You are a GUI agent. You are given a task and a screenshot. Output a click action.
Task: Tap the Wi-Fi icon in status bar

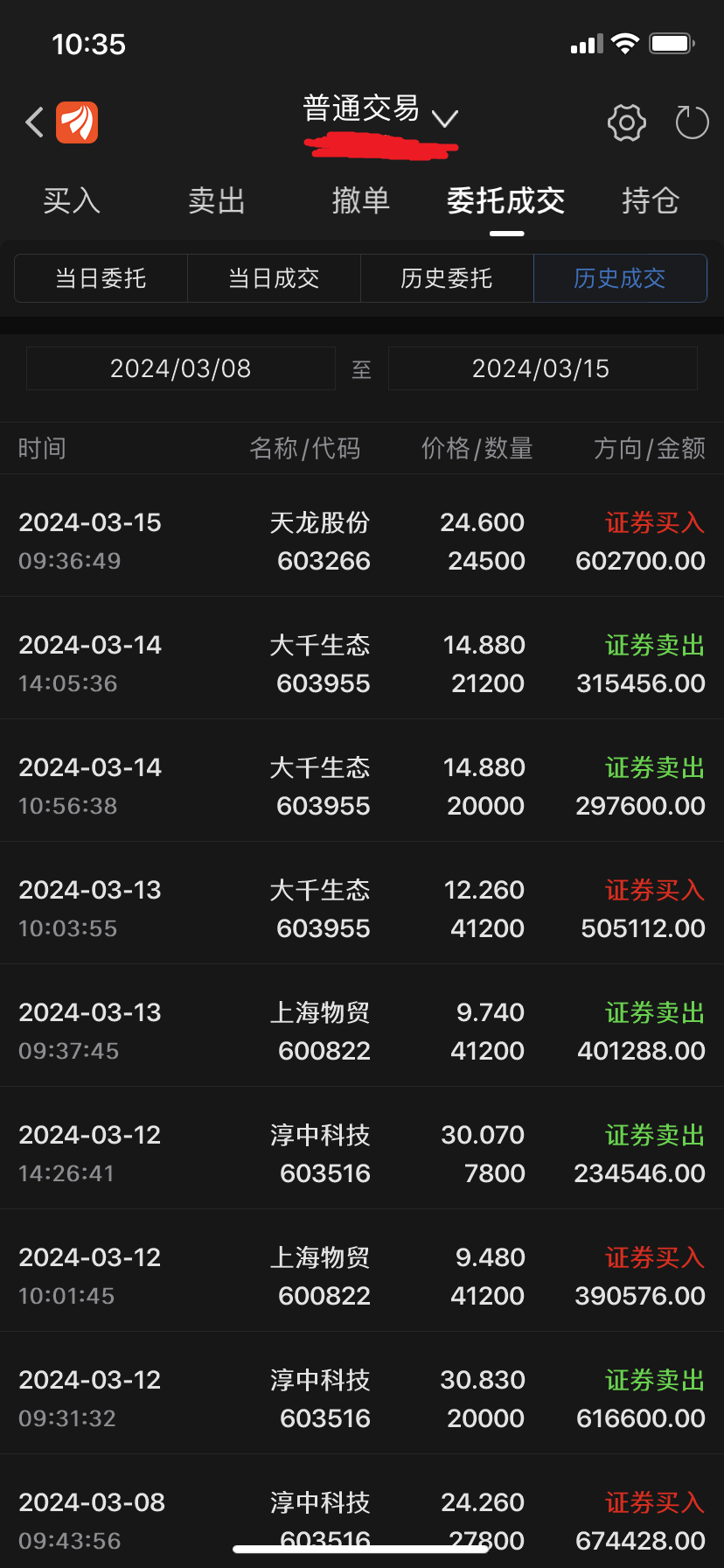pyautogui.click(x=627, y=43)
